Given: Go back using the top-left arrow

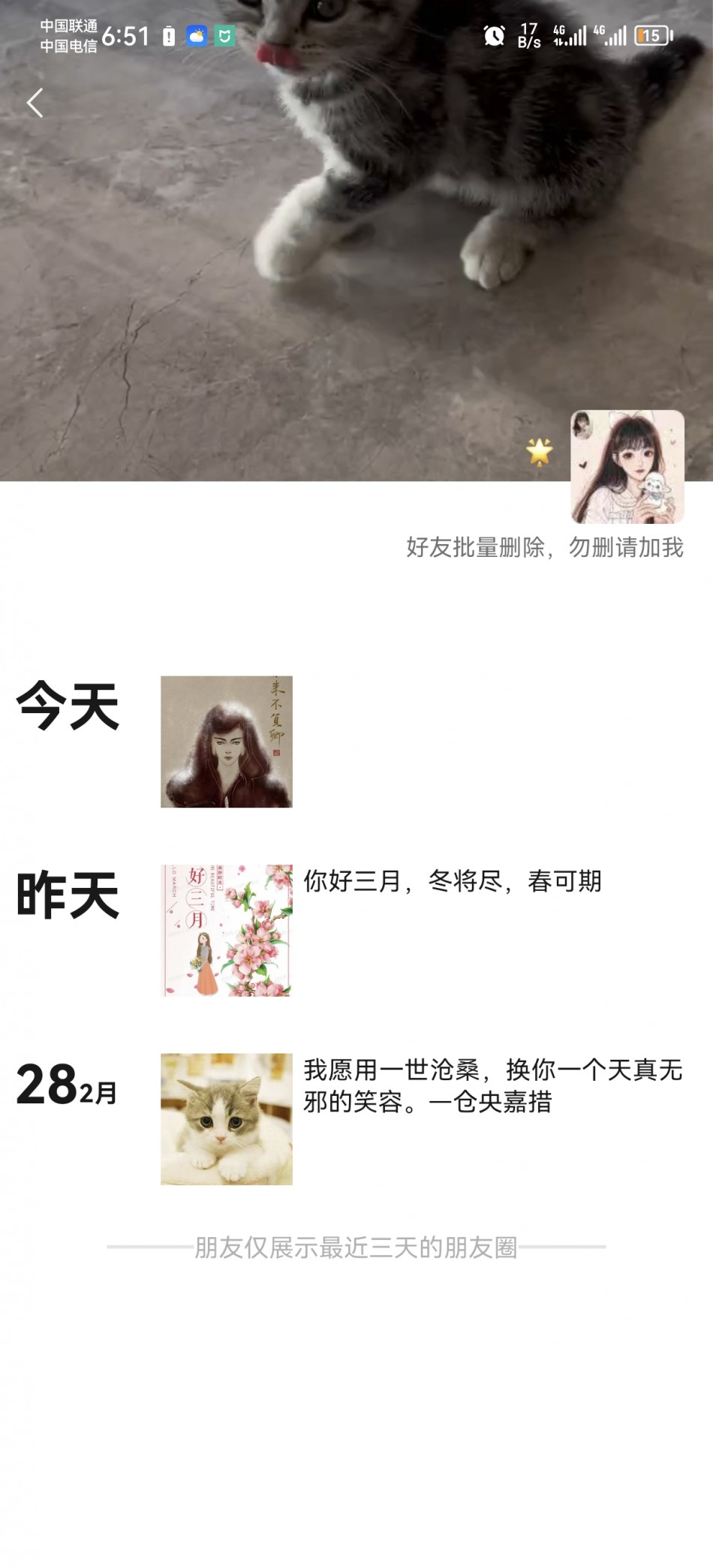Looking at the screenshot, I should (x=35, y=103).
